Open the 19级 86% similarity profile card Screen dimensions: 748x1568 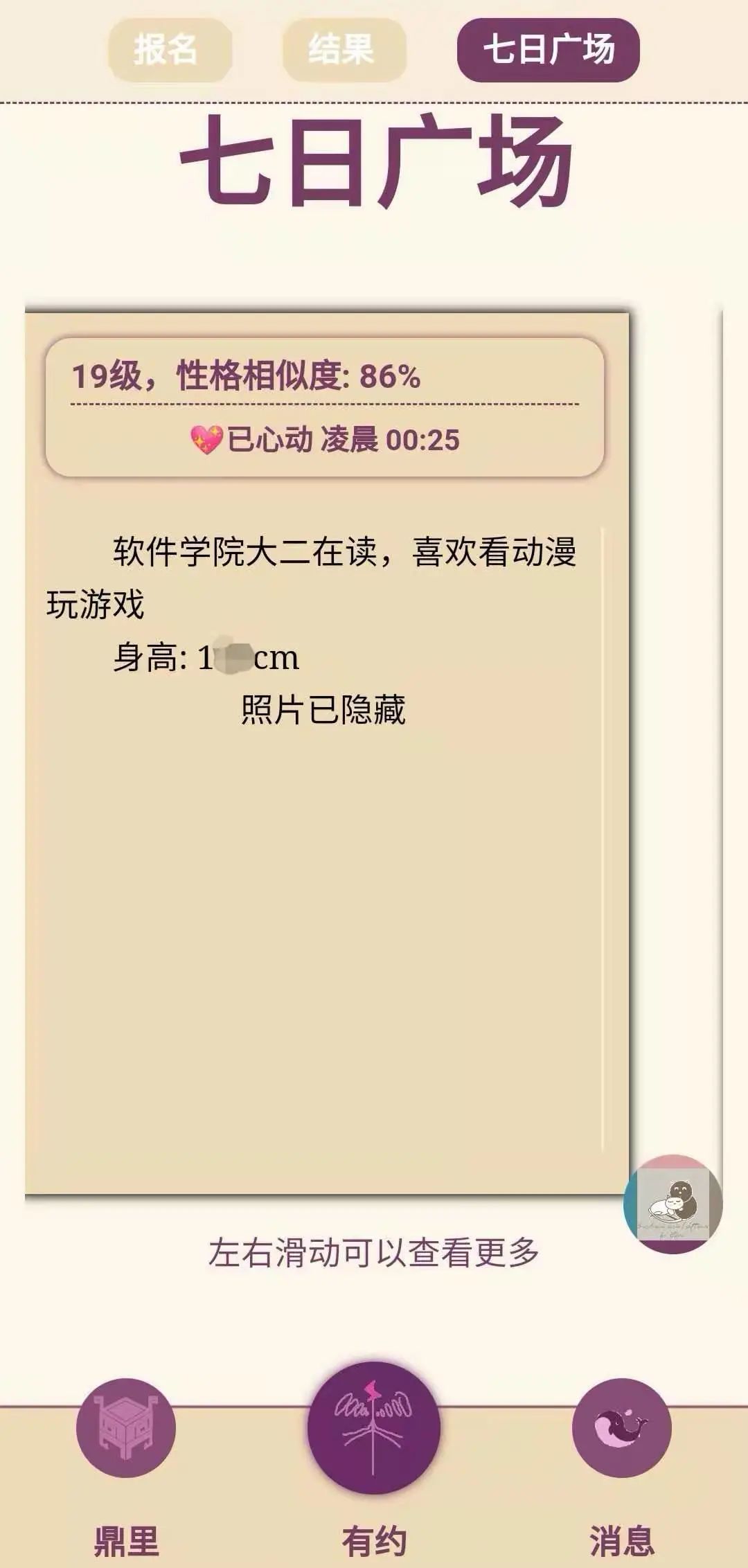click(327, 753)
